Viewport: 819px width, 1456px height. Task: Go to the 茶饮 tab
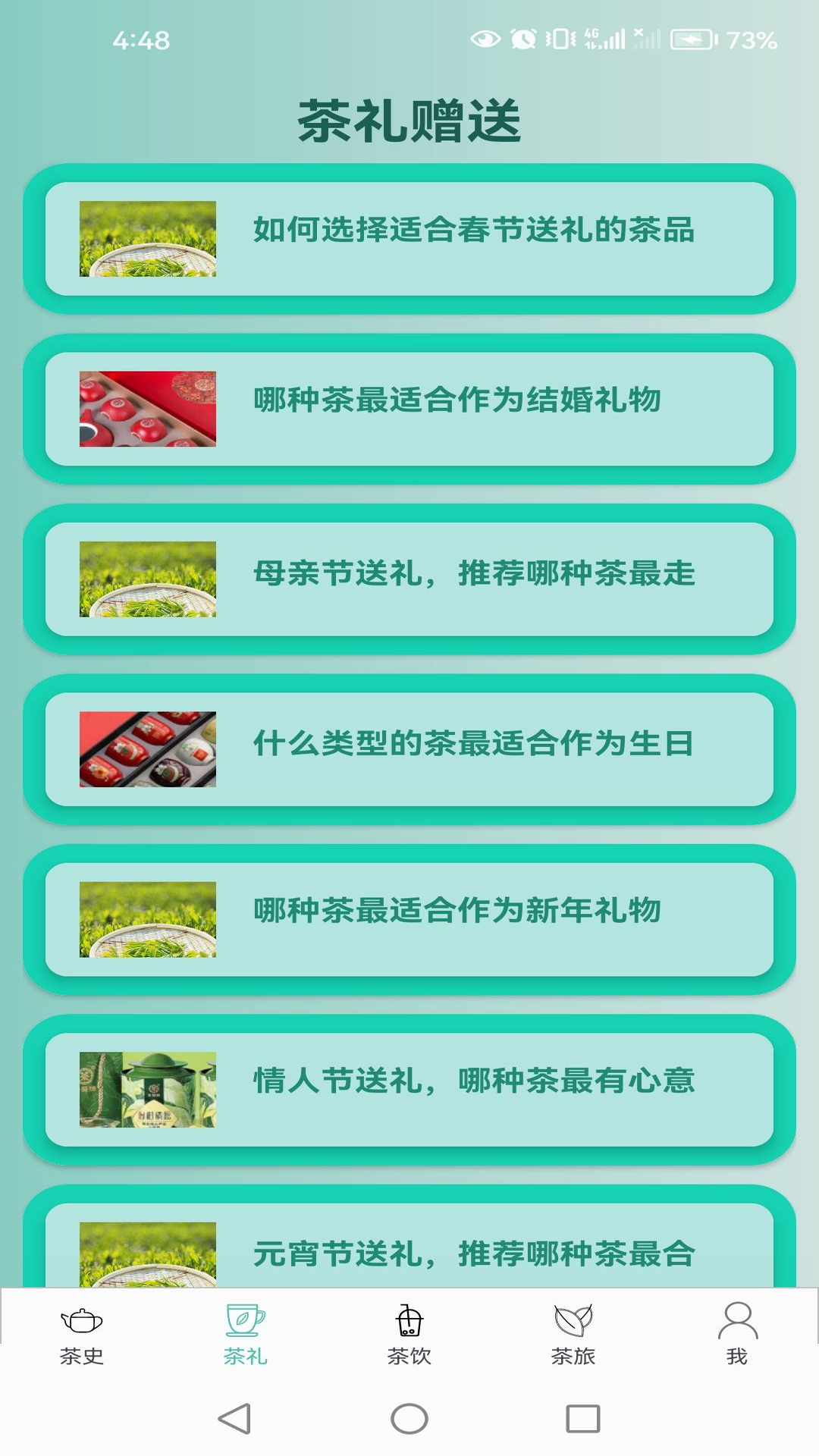coord(409,1335)
